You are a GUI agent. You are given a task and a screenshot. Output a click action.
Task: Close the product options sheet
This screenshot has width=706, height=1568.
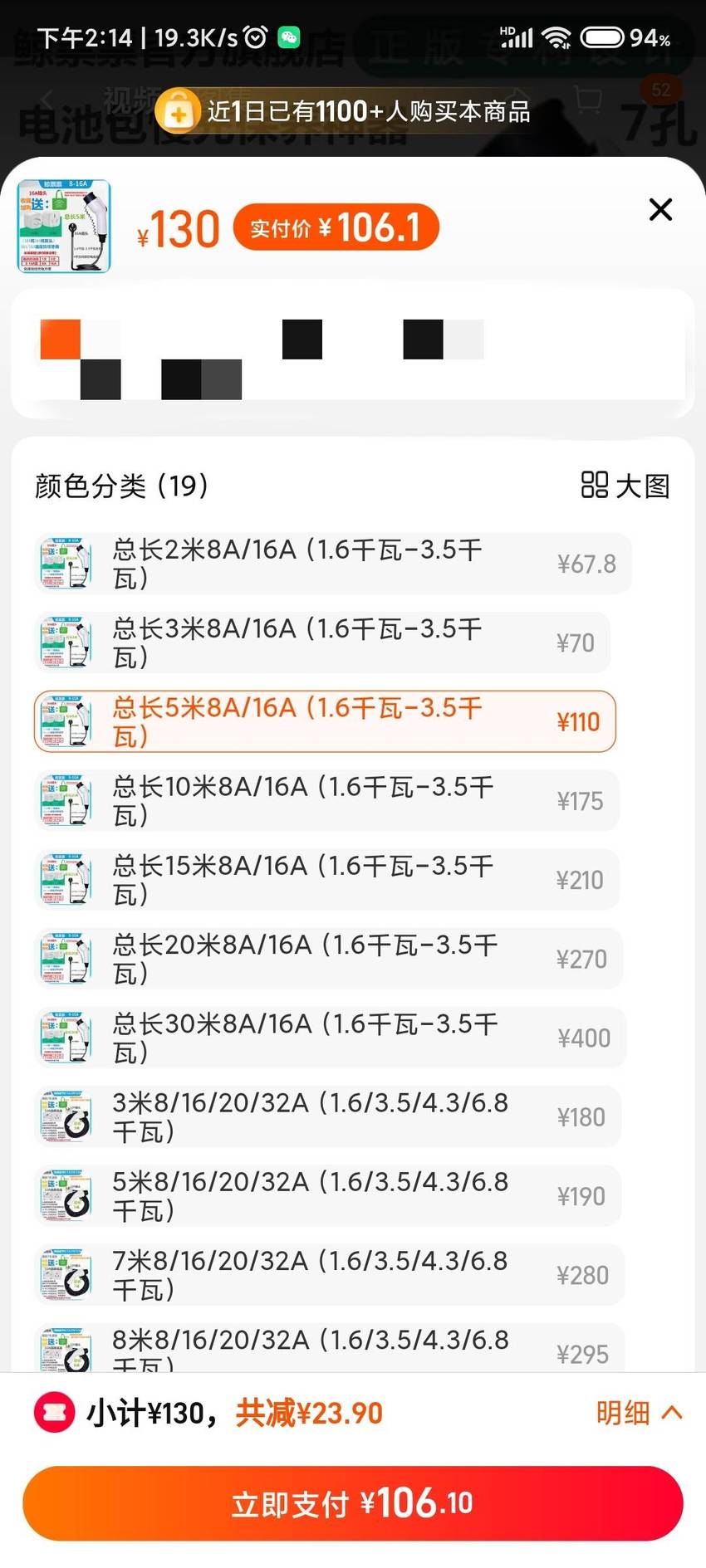[660, 209]
